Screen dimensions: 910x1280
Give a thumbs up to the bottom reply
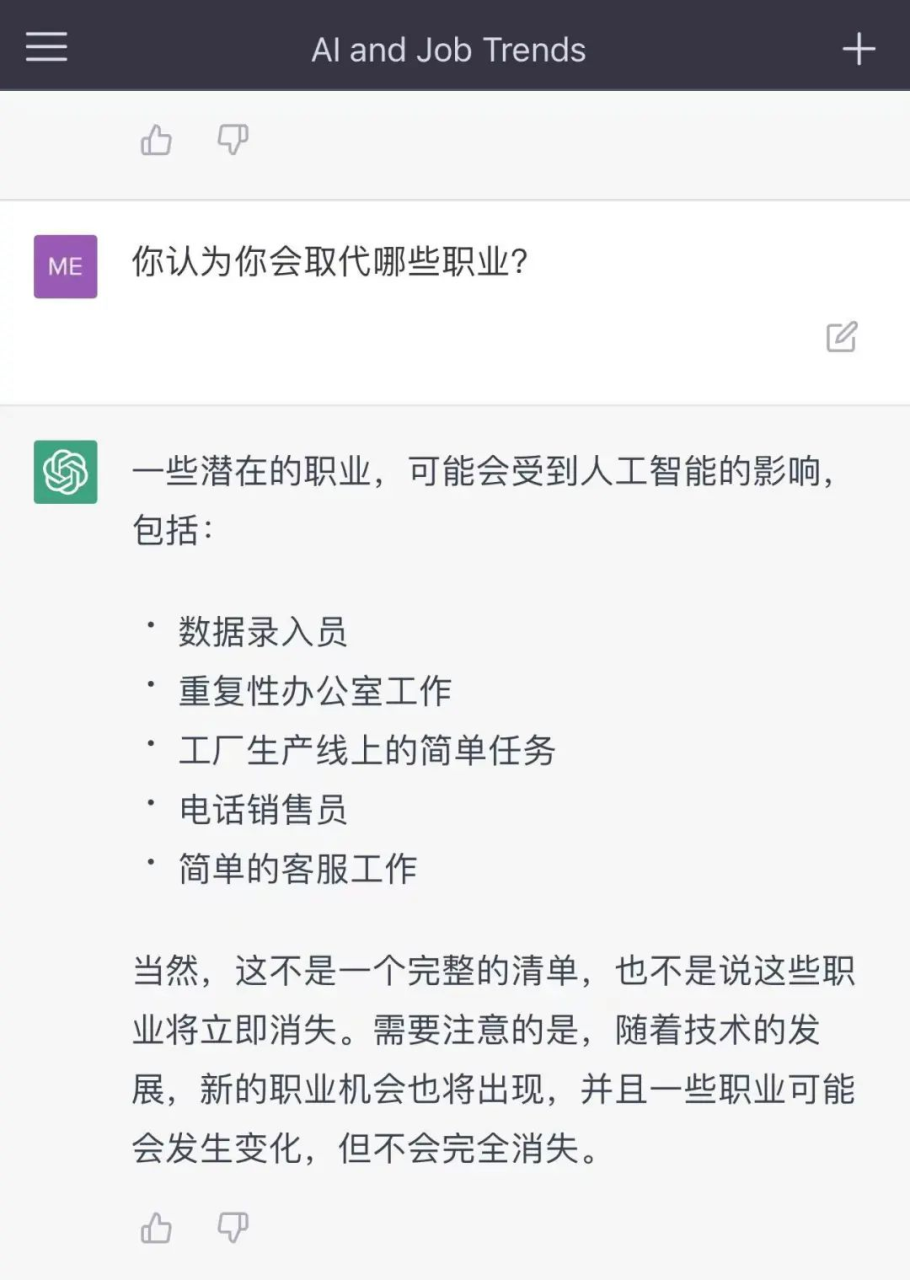click(x=156, y=1227)
